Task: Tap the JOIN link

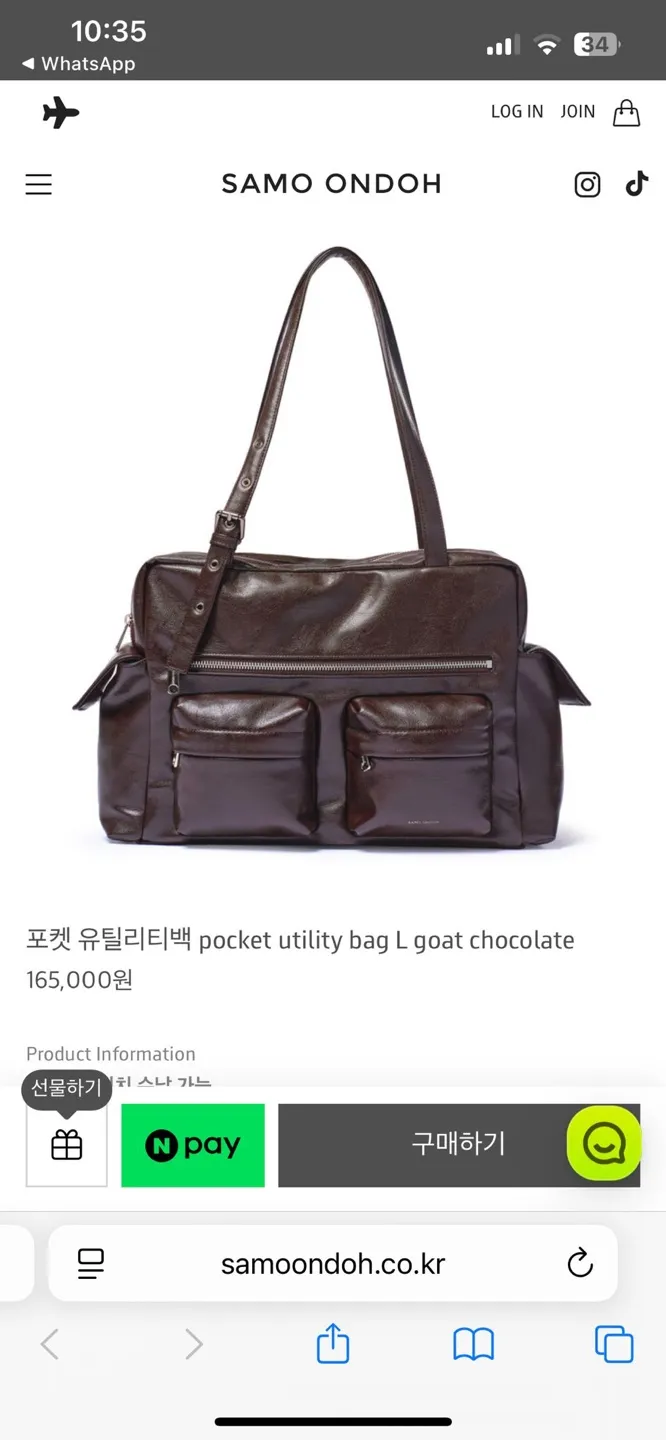Action: (577, 112)
